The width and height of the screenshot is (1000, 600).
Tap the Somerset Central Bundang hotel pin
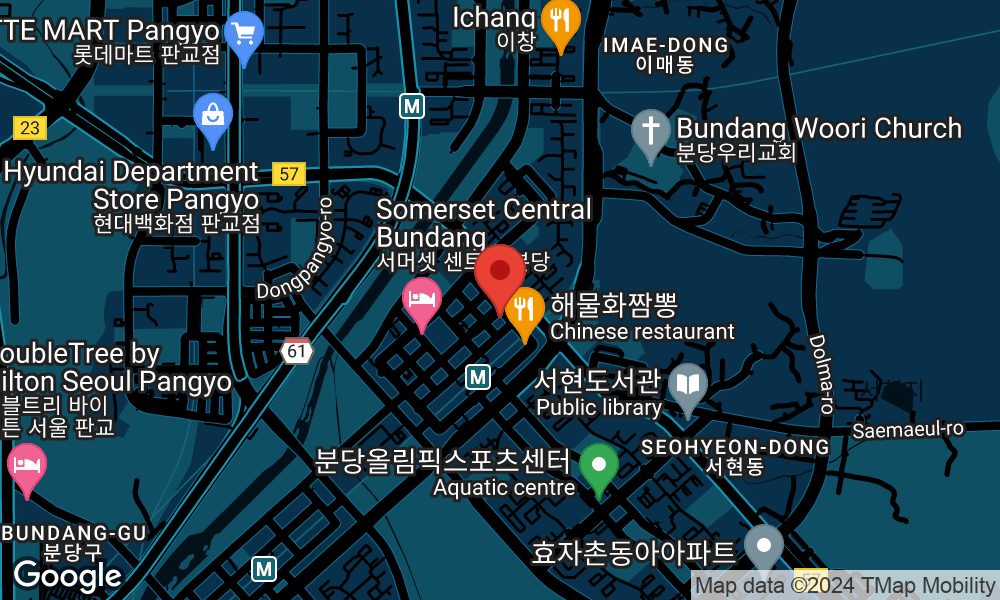pos(422,300)
